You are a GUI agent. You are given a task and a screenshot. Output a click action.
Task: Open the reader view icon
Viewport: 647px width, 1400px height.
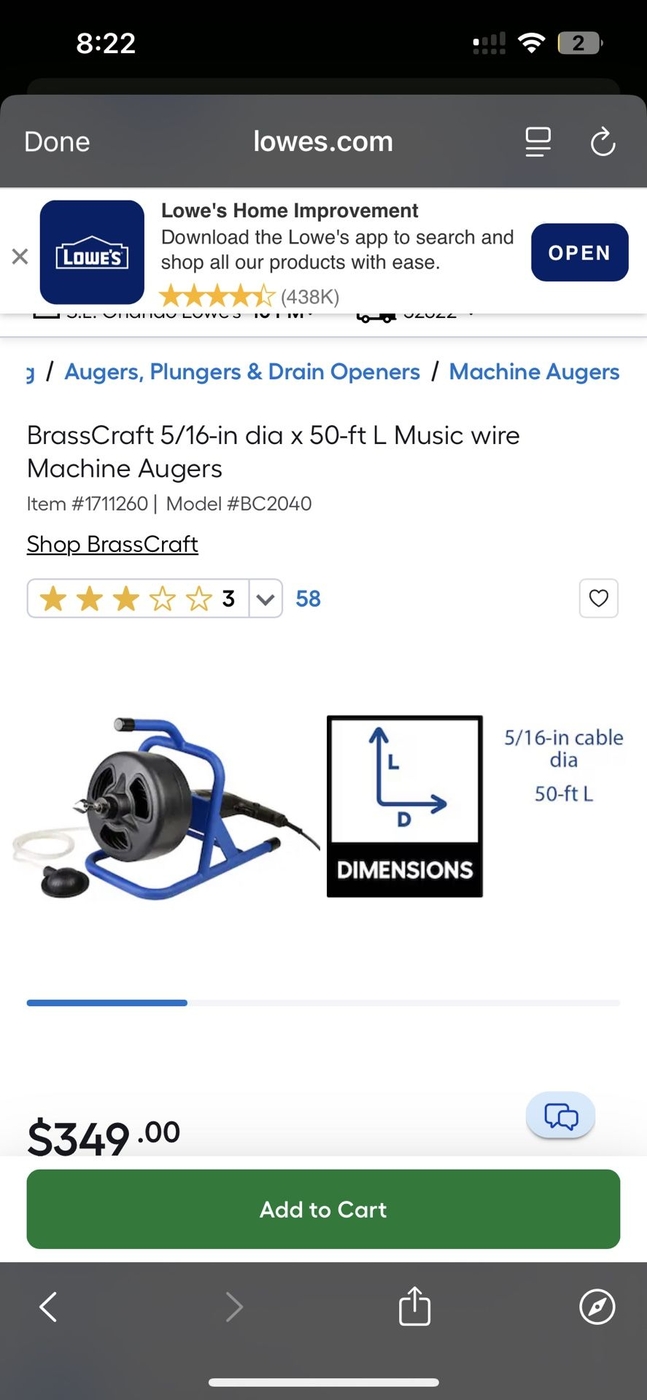[538, 142]
